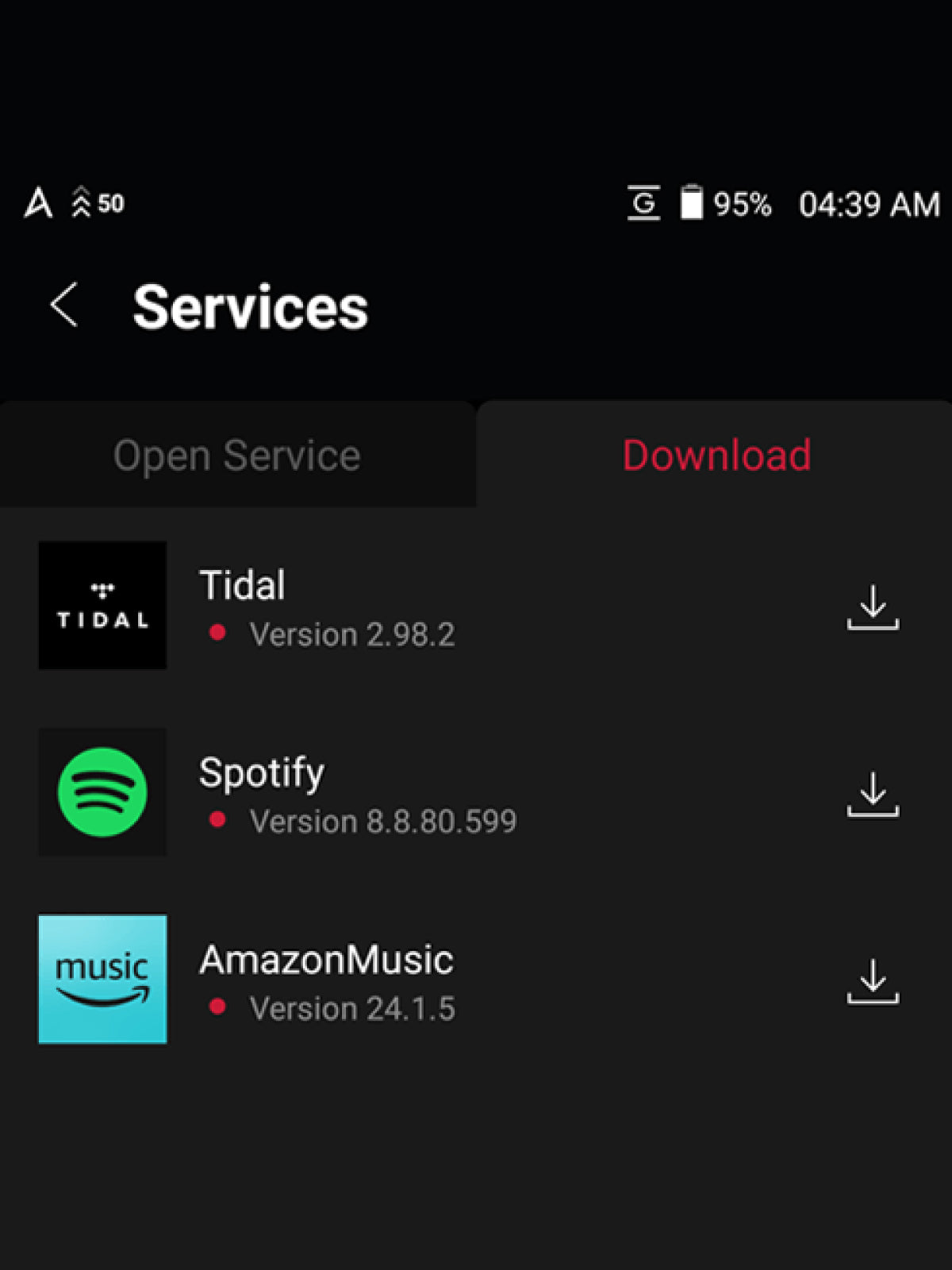Screen dimensions: 952x1270
Task: Download the Tidal app
Action: coord(873,607)
